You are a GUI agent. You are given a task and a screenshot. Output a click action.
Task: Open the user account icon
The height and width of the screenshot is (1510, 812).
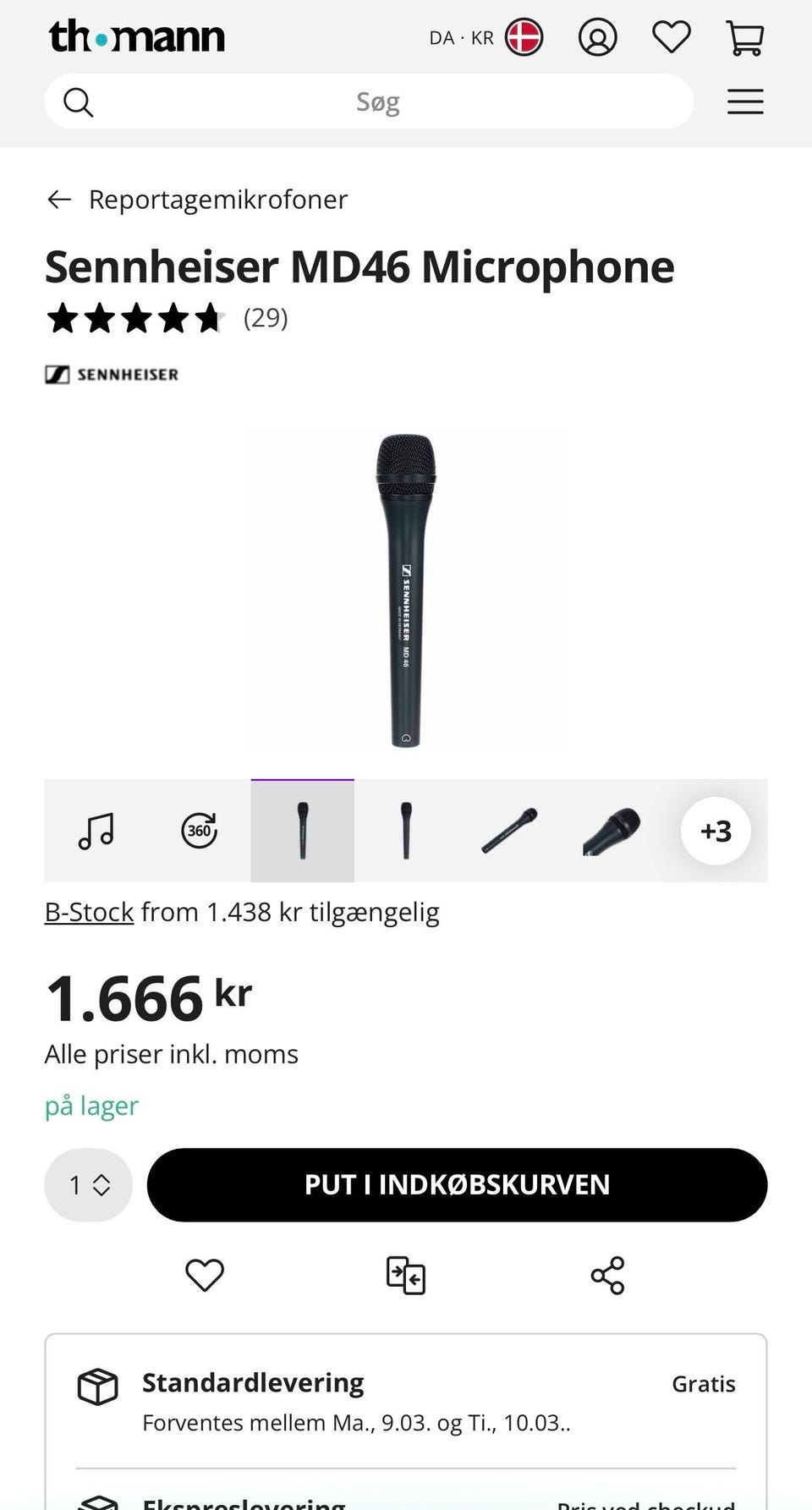pyautogui.click(x=597, y=38)
